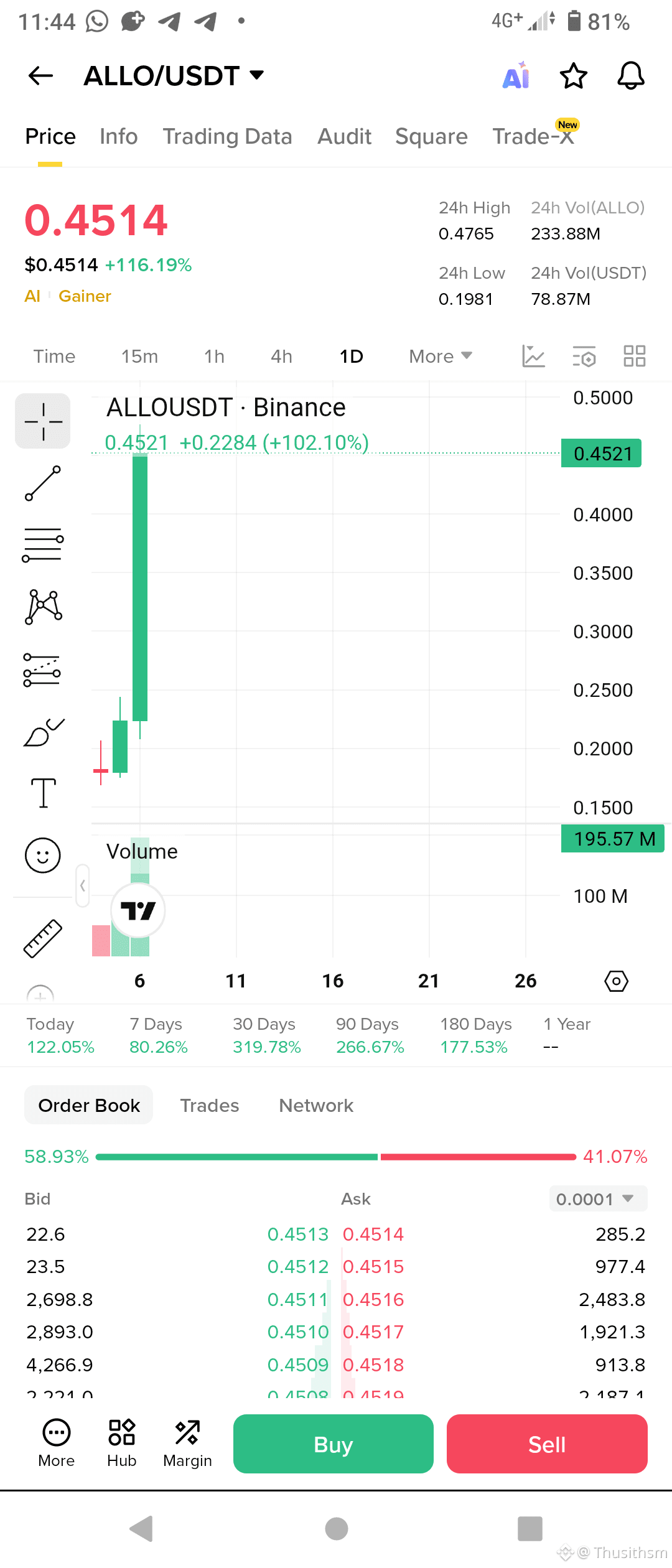Select the 15m chart interval

point(139,357)
